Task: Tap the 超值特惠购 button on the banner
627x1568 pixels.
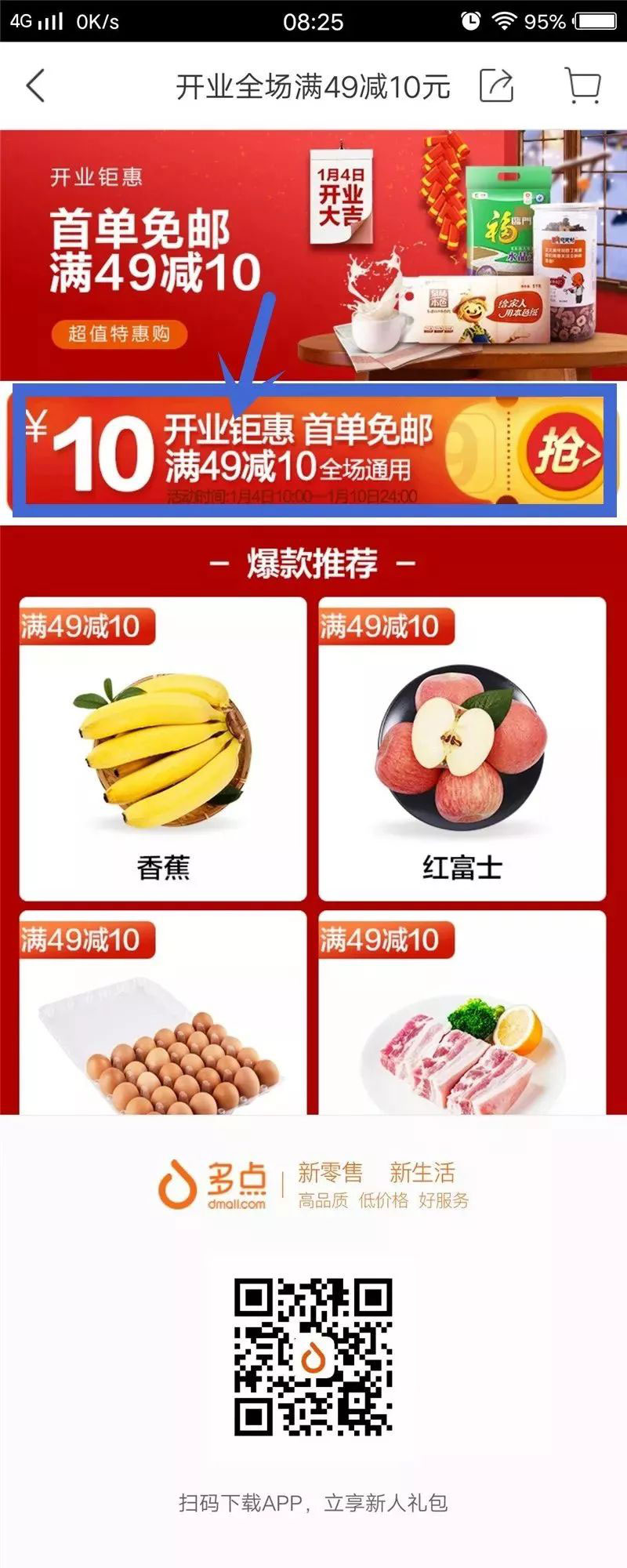Action: point(119,334)
